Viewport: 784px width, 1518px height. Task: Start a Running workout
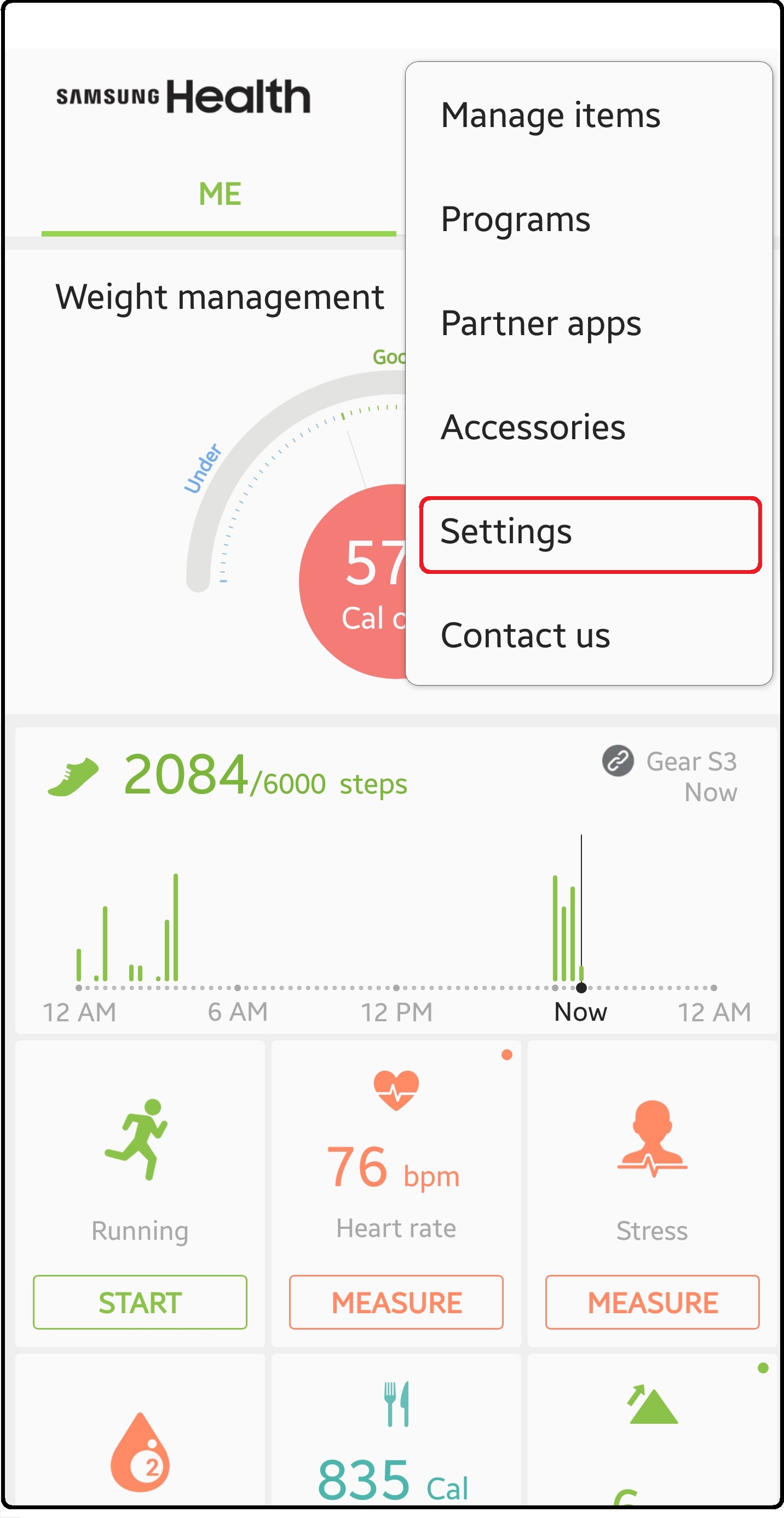coord(140,1301)
